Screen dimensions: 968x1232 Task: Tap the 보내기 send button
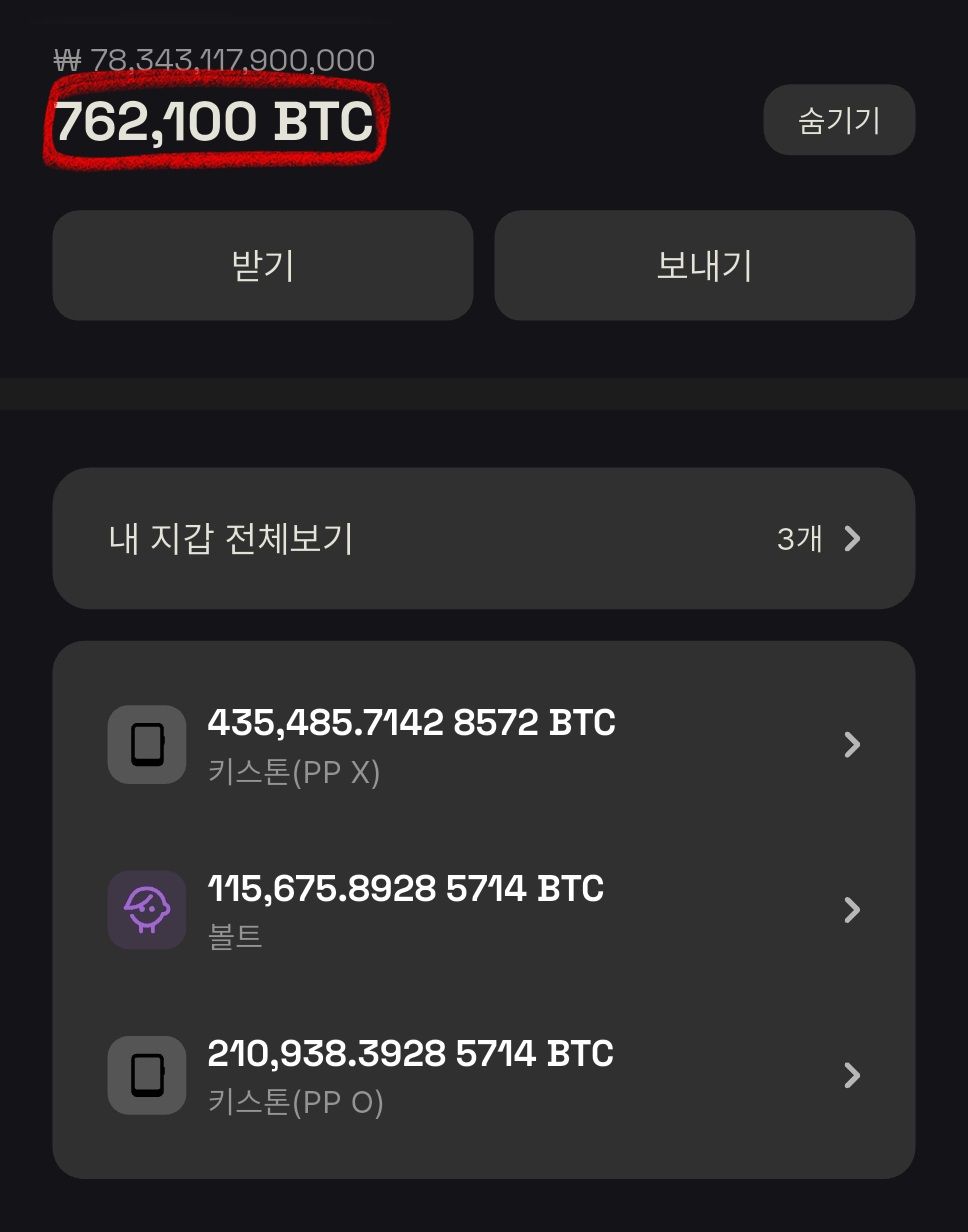705,265
